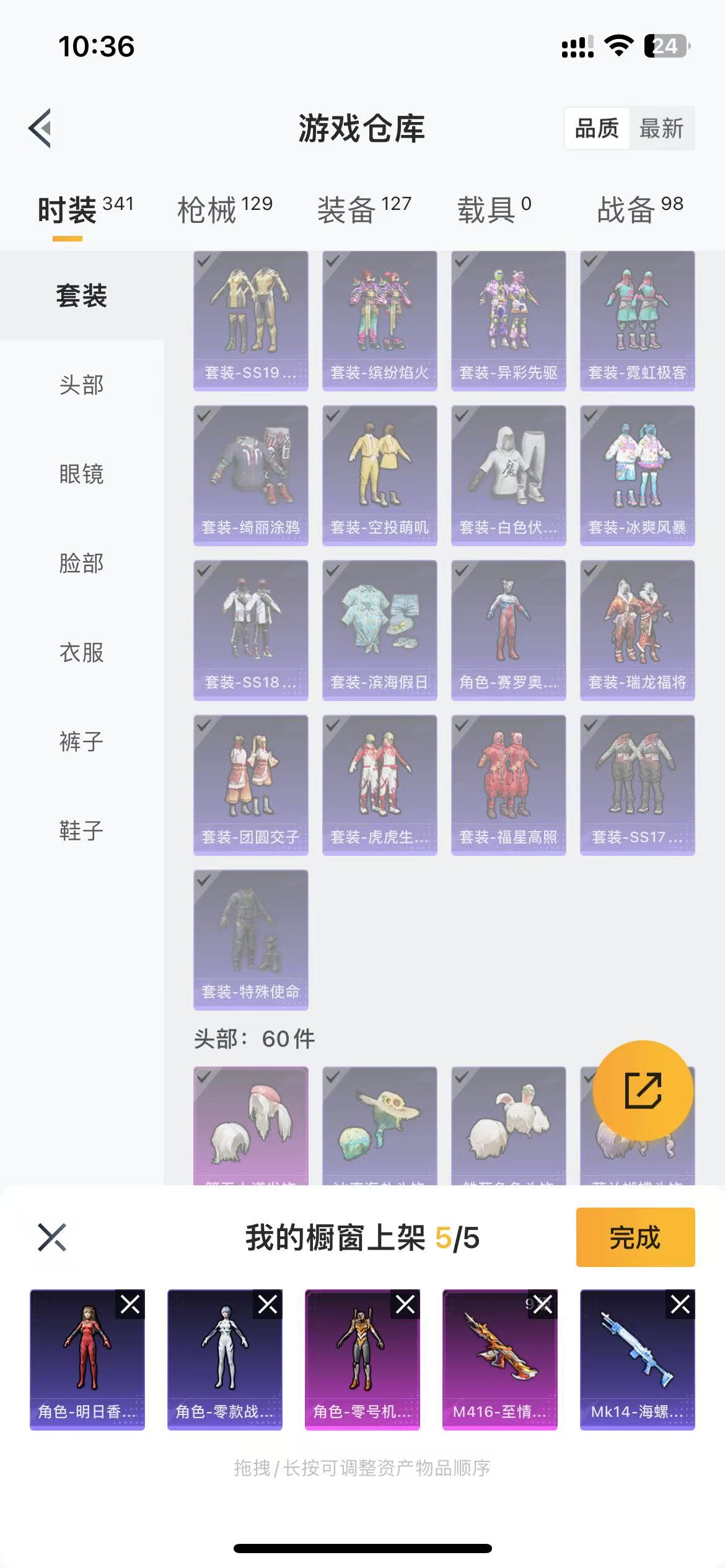
Task: Sort items by 品质
Action: [597, 129]
